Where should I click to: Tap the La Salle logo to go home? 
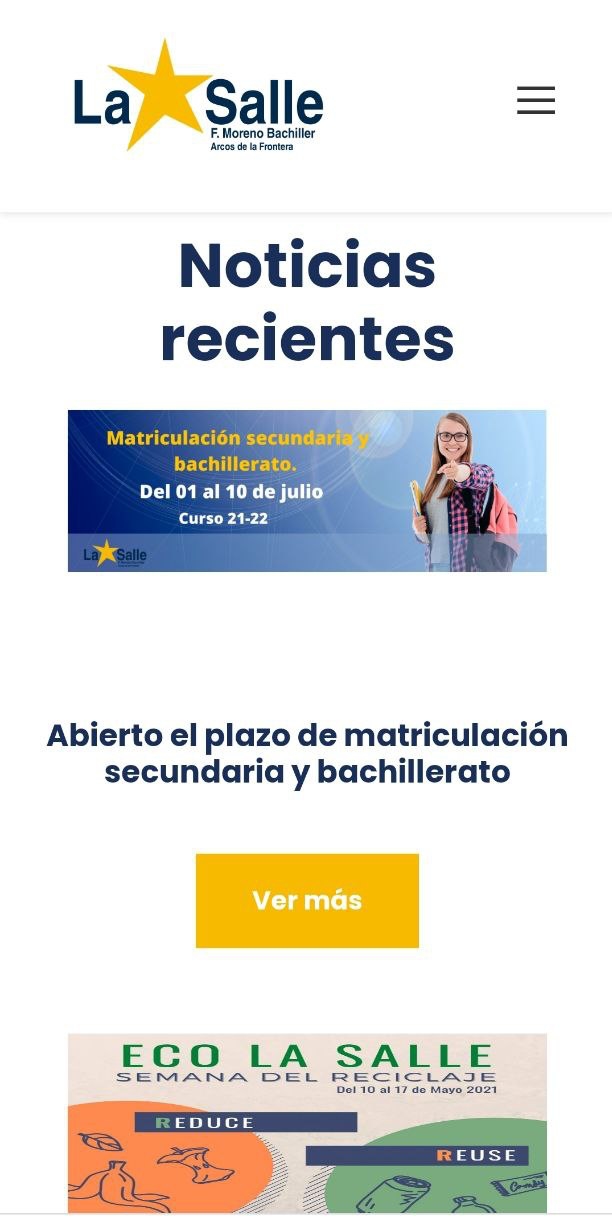pos(198,98)
